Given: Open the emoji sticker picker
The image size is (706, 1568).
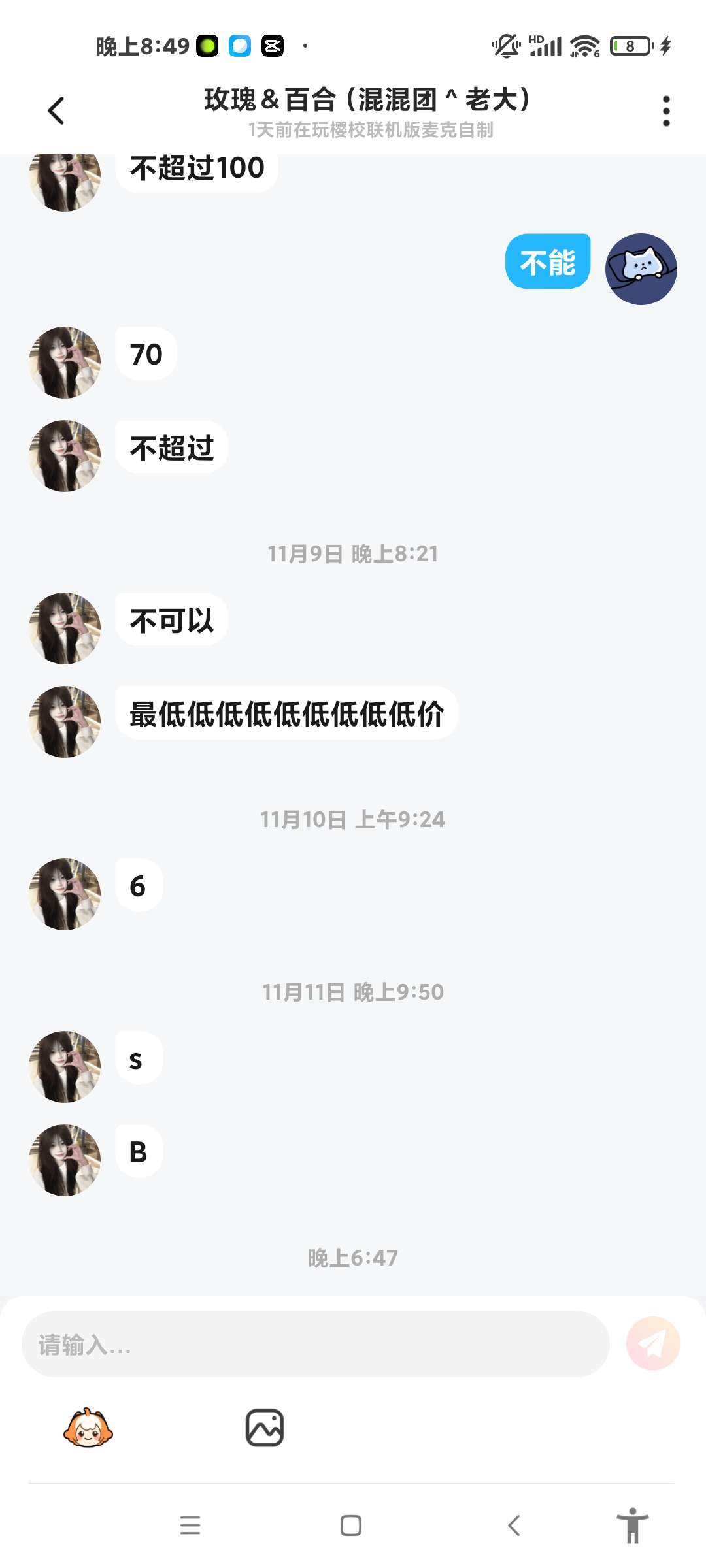Looking at the screenshot, I should (88, 1428).
